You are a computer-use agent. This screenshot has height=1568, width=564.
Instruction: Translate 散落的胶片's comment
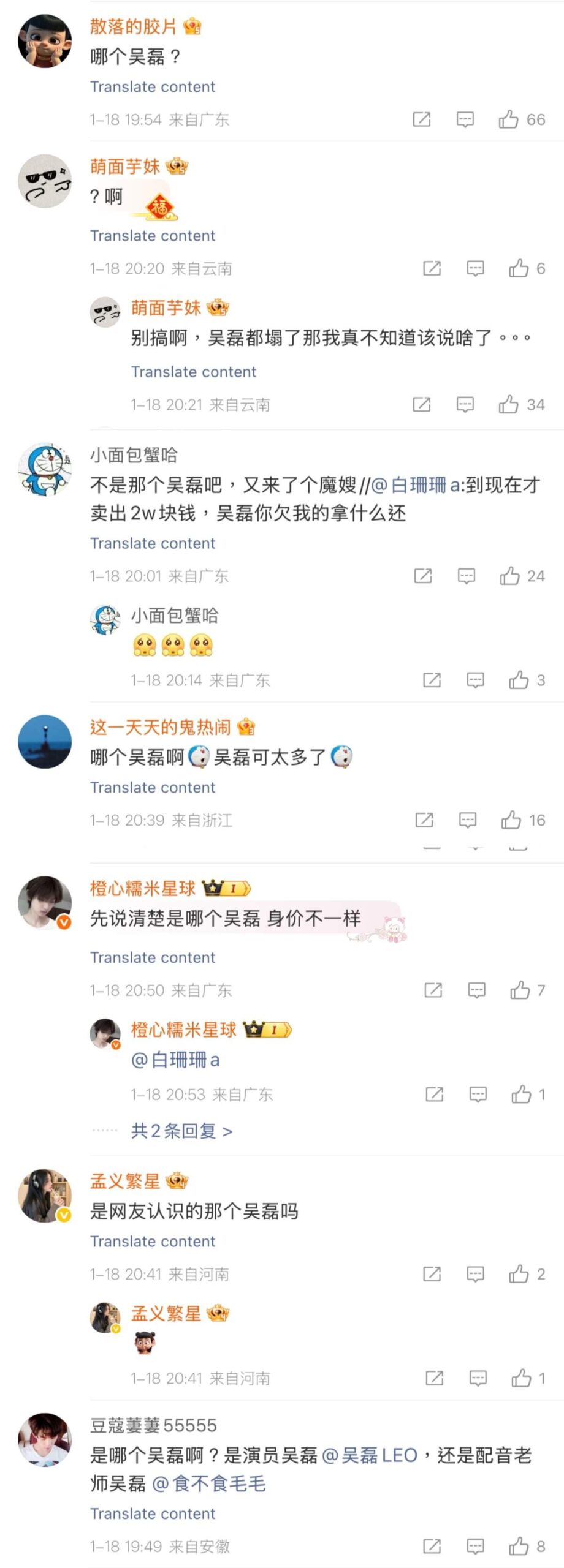(x=153, y=87)
